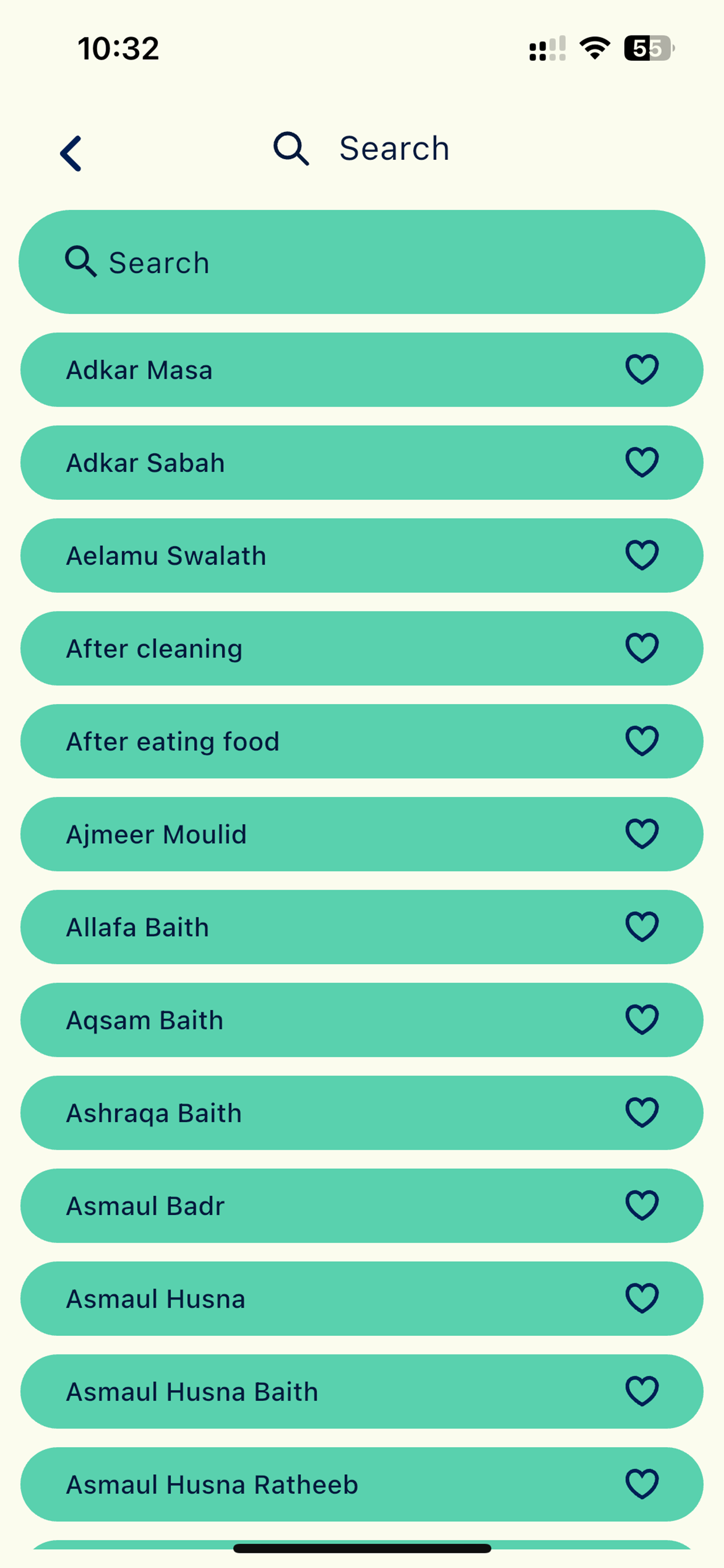
Task: Click the magnifier icon inside the search bar
Action: tap(80, 262)
